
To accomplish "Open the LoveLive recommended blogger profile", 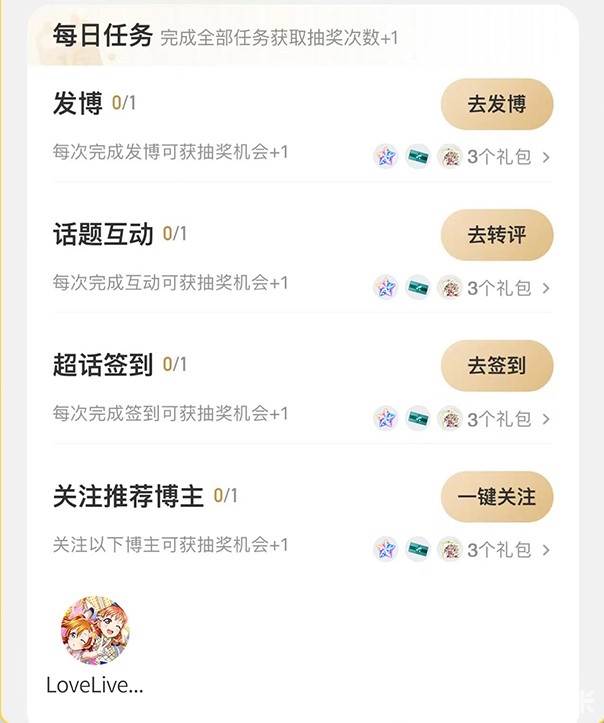I will click(95, 633).
